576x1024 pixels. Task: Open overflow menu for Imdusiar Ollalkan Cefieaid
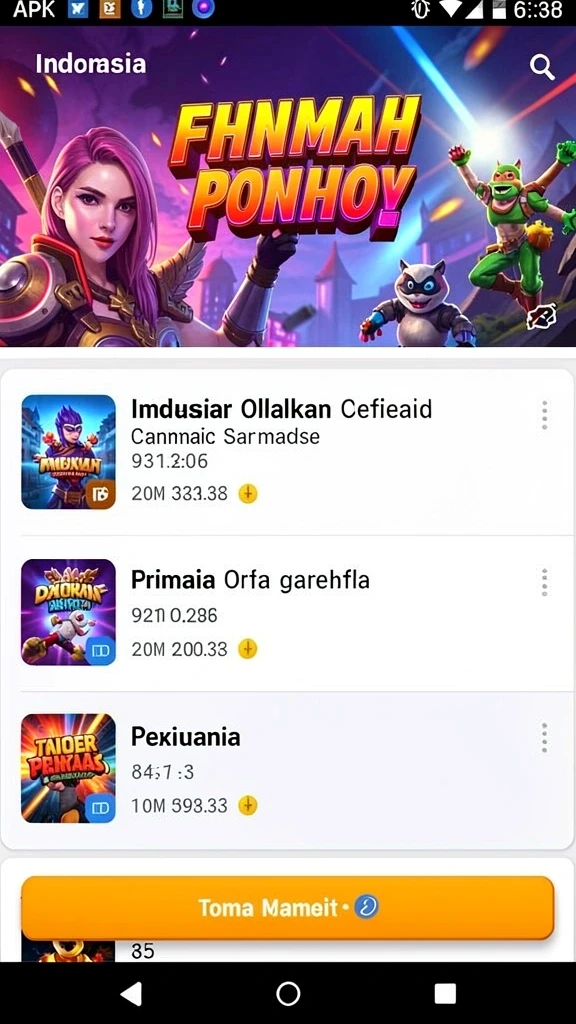[544, 415]
